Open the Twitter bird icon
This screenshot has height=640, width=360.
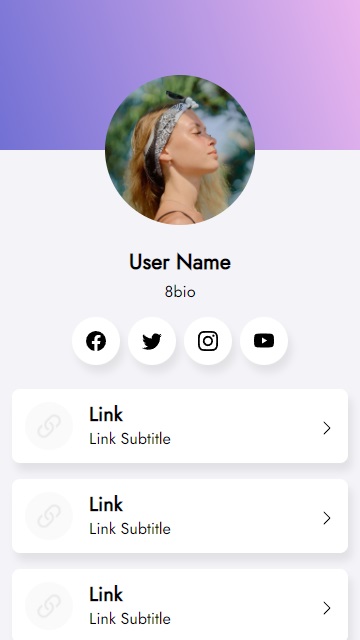152,341
